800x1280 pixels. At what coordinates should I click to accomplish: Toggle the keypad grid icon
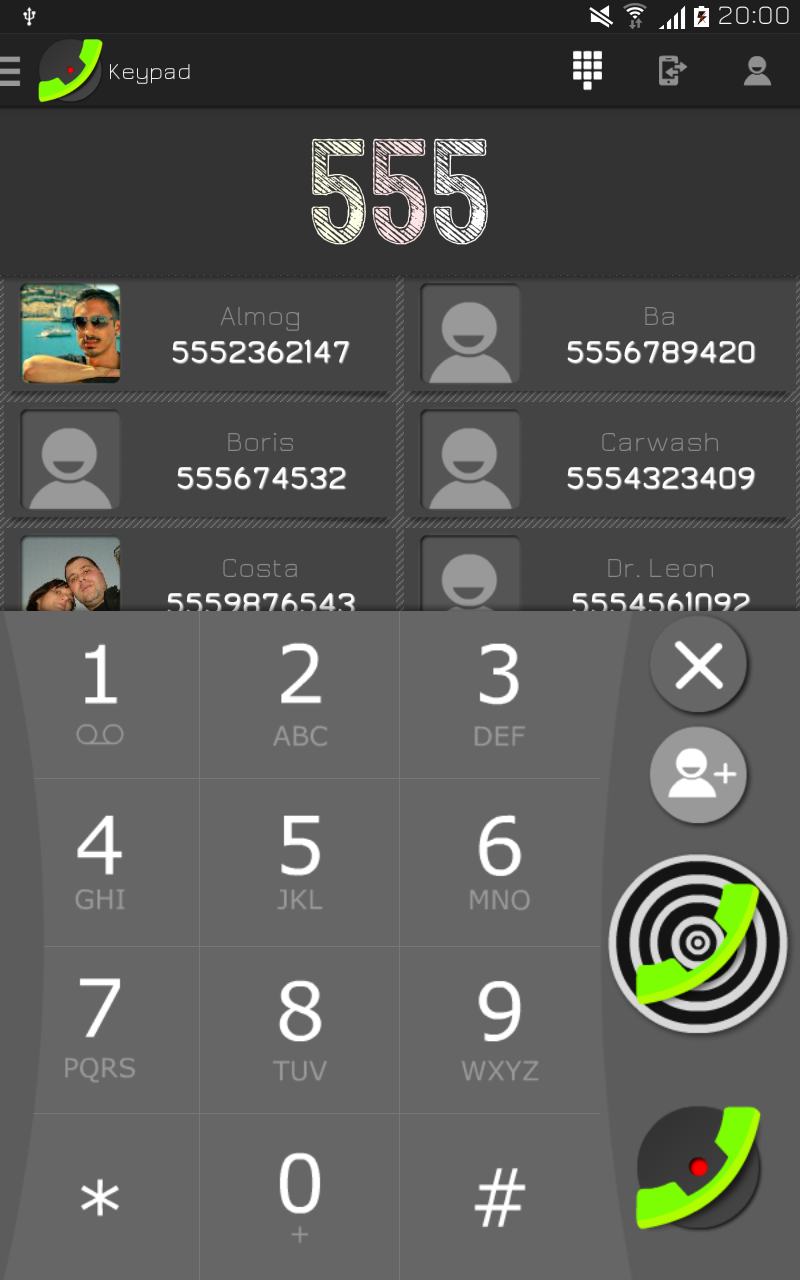click(587, 70)
